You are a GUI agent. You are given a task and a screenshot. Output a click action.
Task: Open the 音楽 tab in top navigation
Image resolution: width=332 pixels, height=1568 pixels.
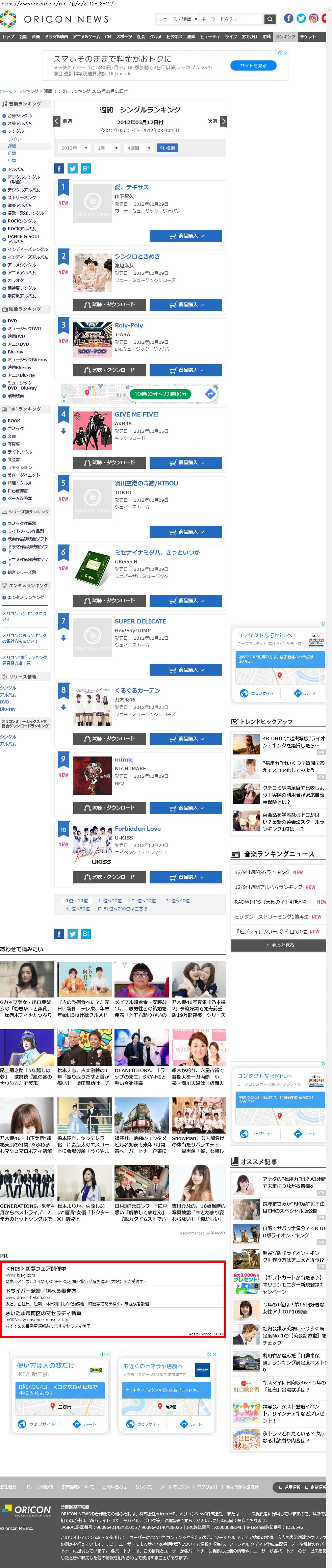pyautogui.click(x=36, y=36)
